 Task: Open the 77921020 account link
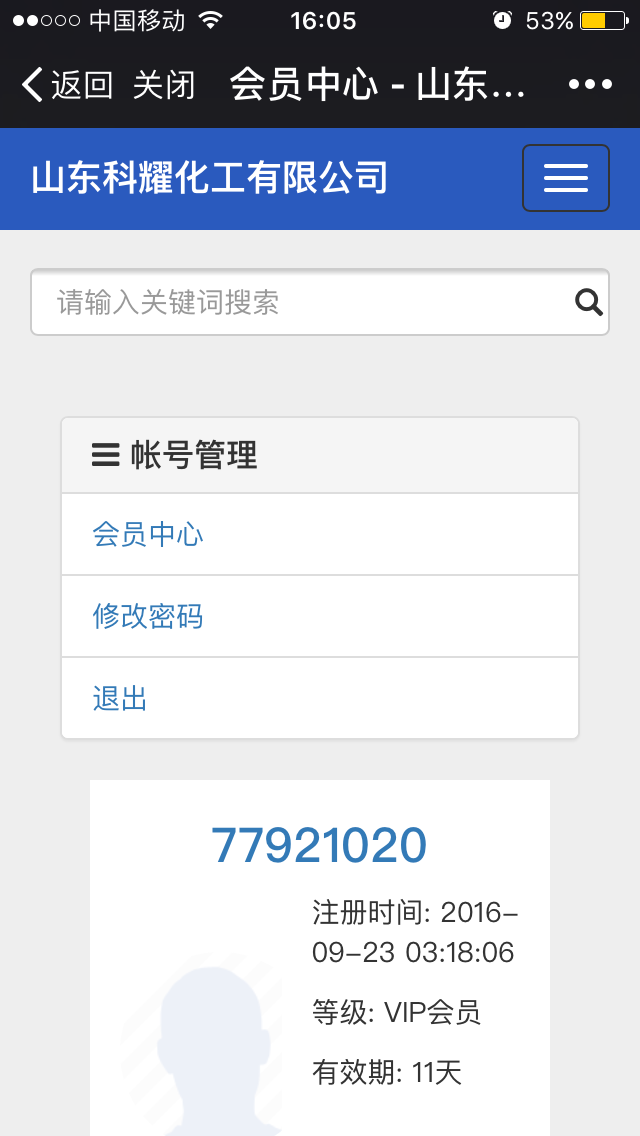tap(319, 846)
